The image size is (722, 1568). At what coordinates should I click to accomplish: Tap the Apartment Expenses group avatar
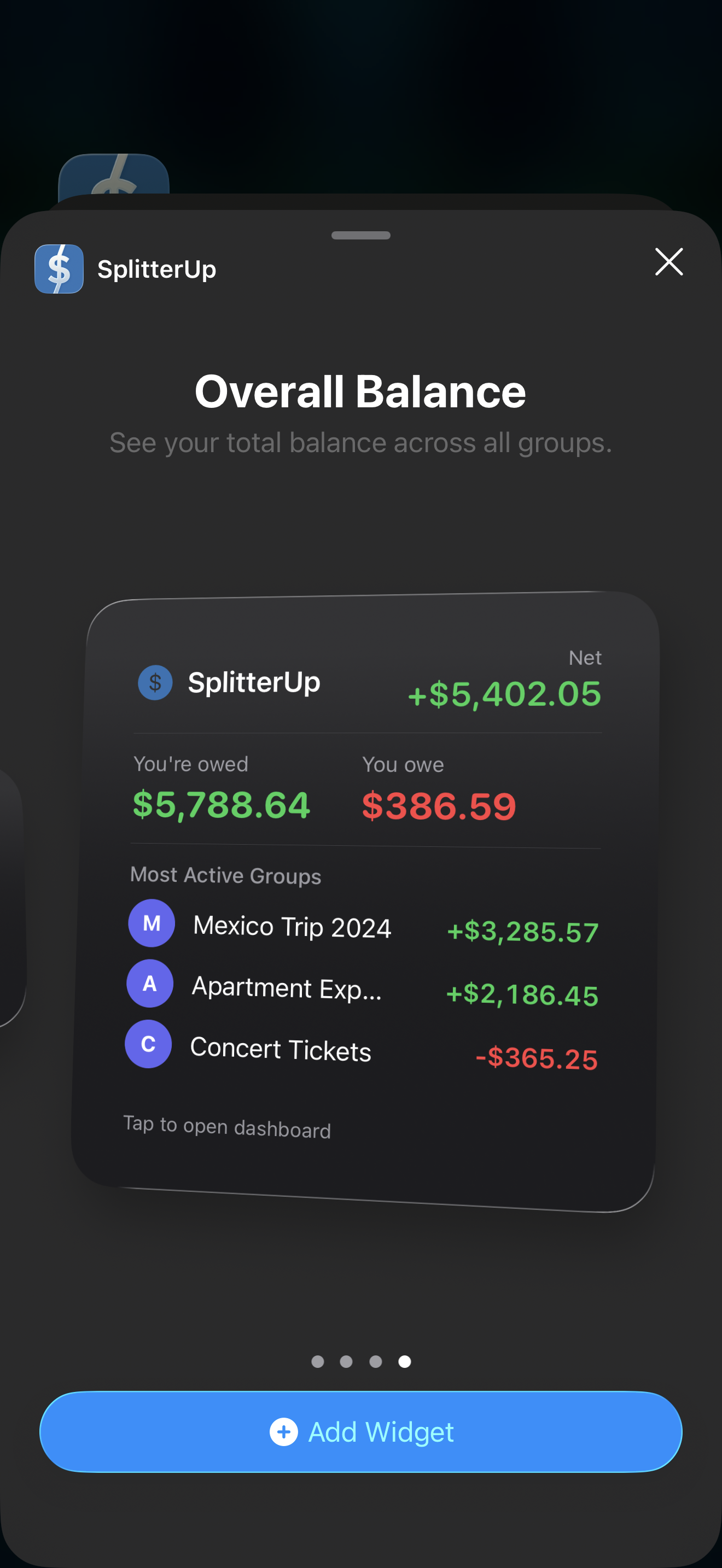[150, 983]
